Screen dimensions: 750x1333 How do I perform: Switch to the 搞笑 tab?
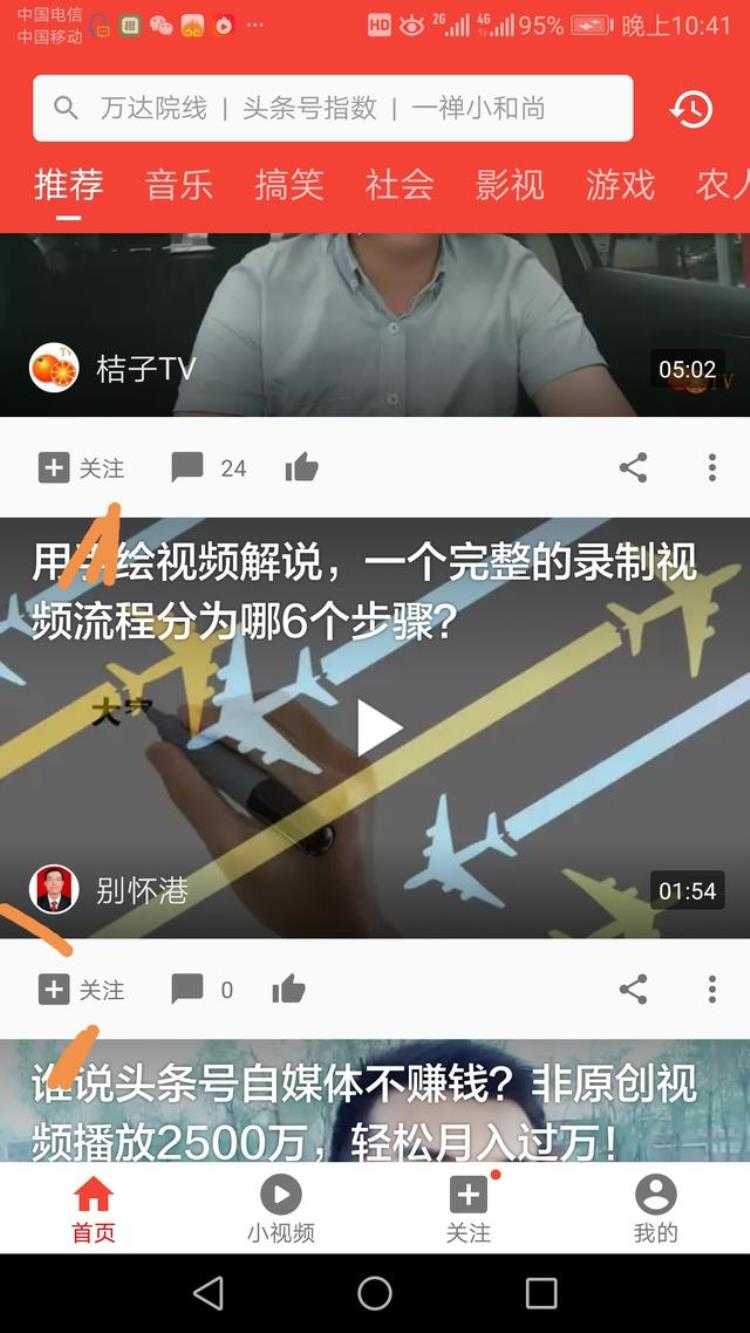[289, 185]
